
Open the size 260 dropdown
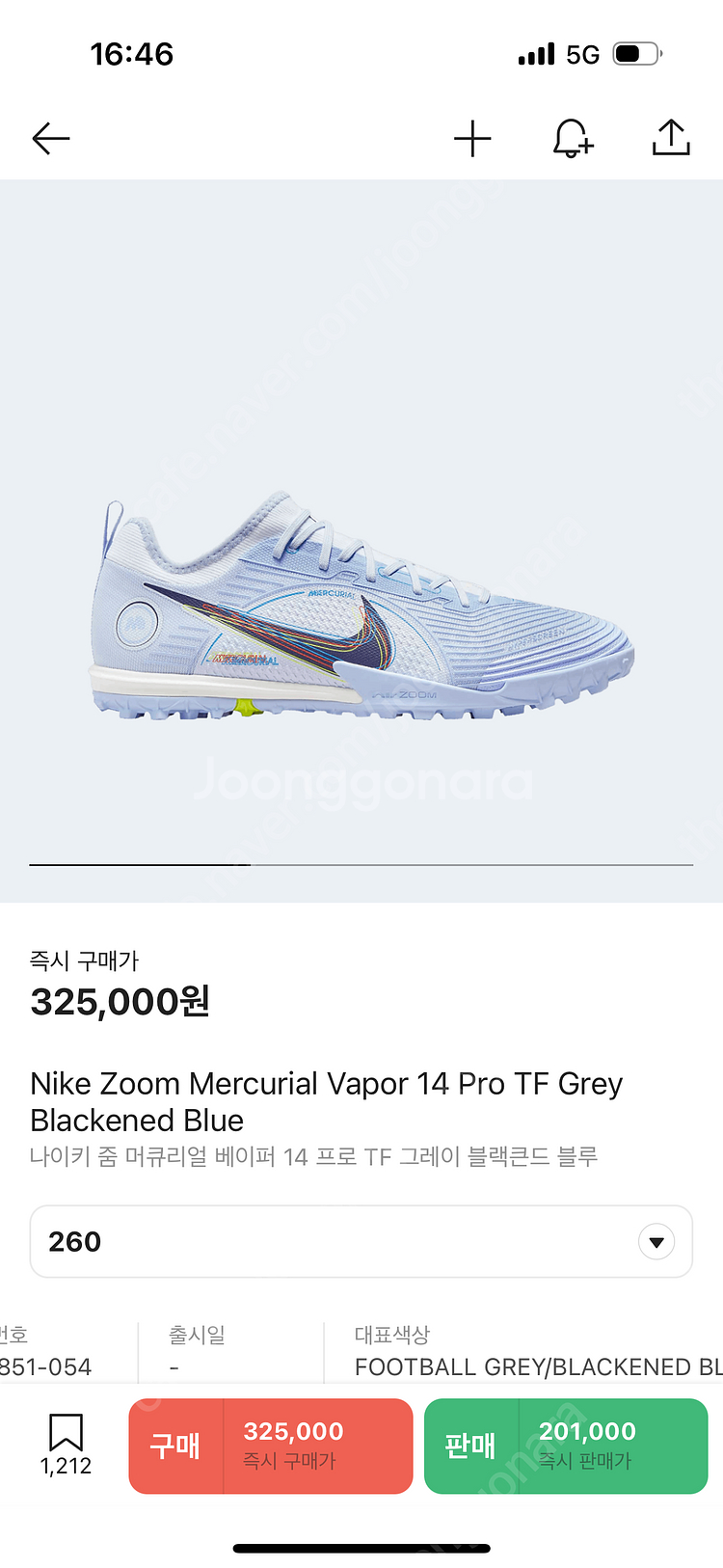(361, 1241)
